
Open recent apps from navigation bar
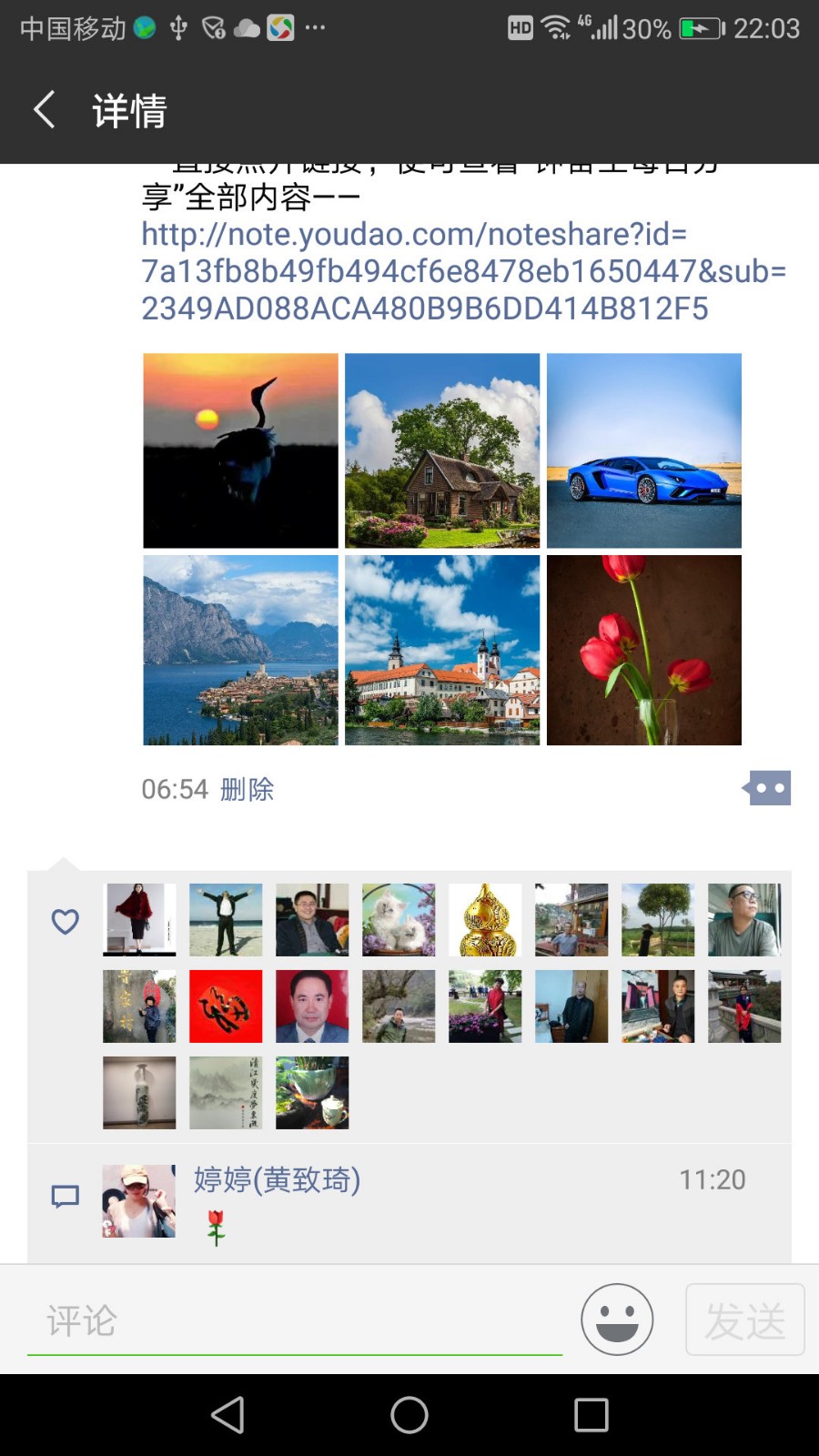[x=591, y=1415]
